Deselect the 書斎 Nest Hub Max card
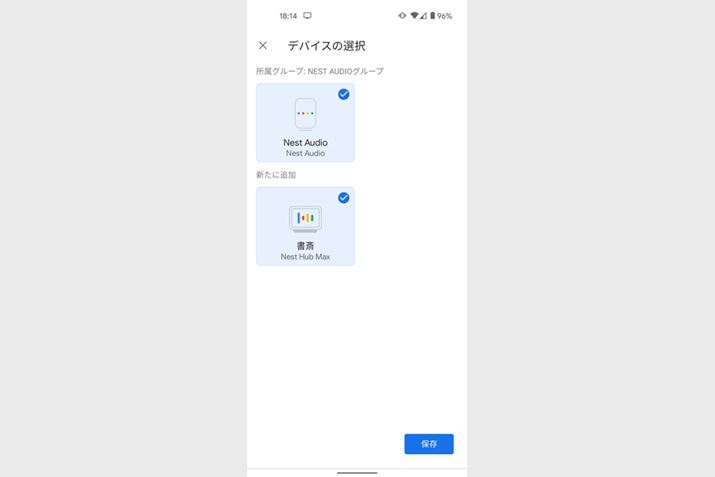Screen dimensions: 715x477 (x=305, y=226)
